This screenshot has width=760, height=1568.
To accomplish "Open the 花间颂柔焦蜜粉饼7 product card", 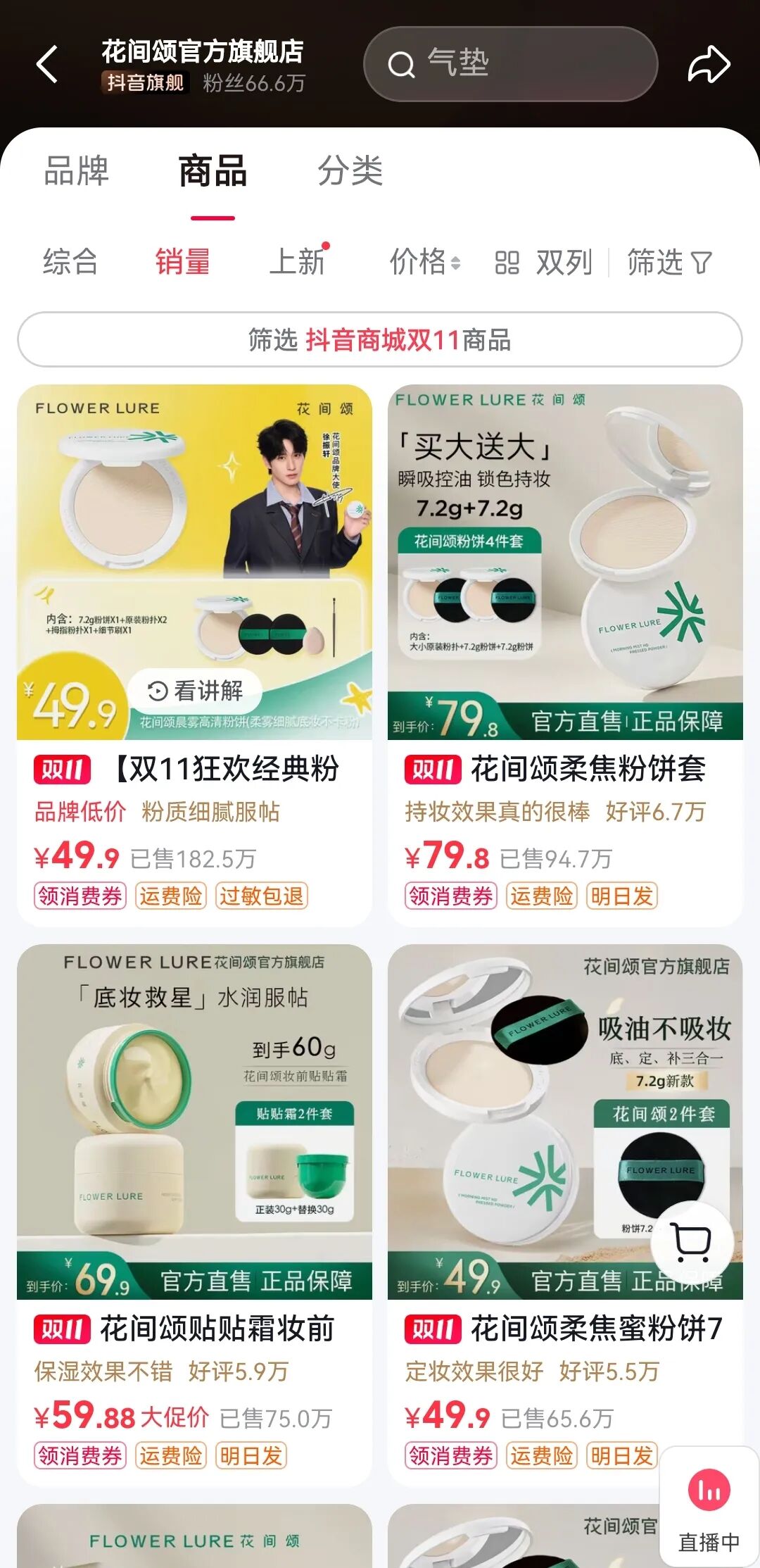I will click(565, 1329).
